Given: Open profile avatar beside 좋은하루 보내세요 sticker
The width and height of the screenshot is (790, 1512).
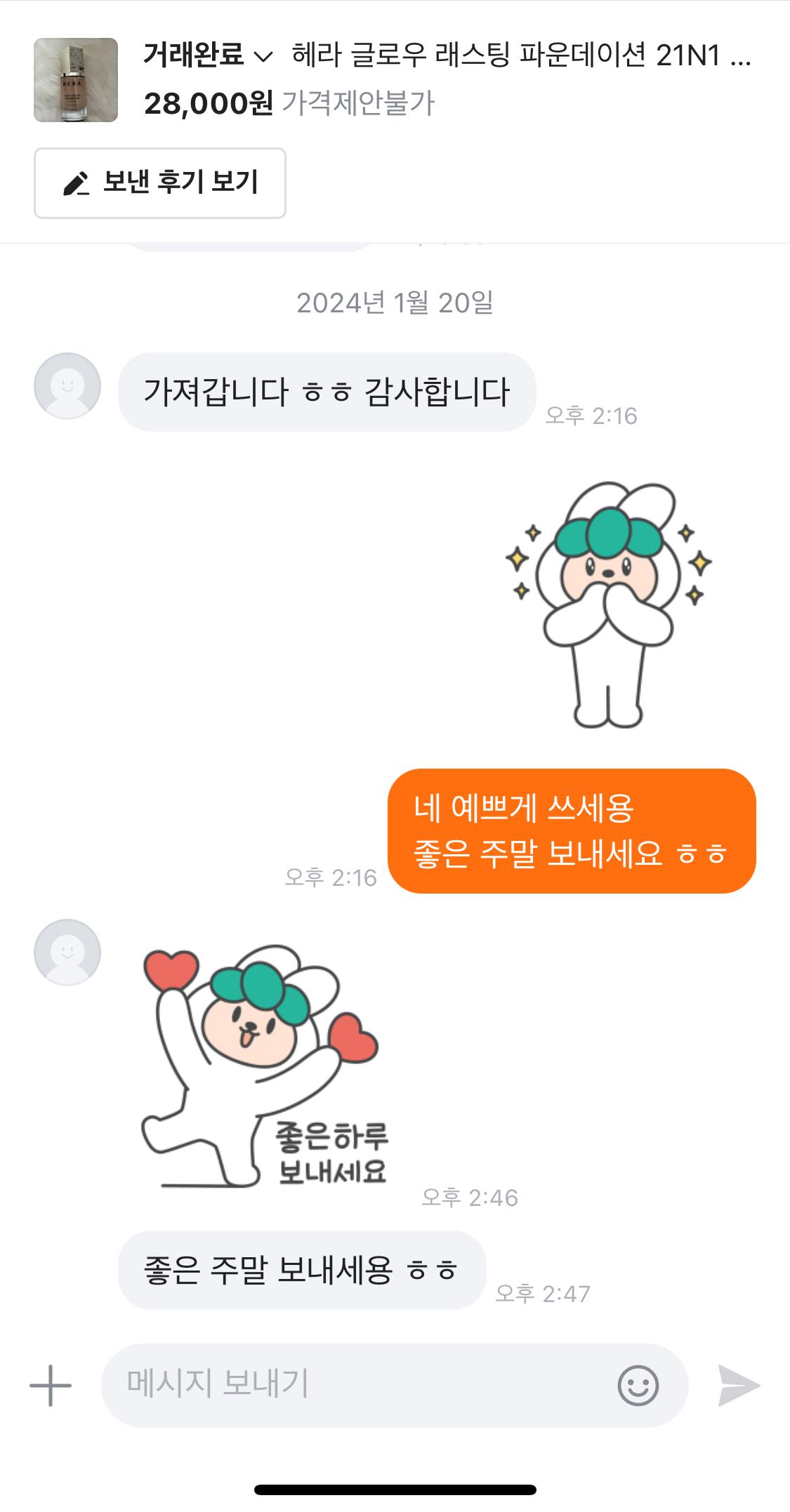Looking at the screenshot, I should tap(67, 953).
